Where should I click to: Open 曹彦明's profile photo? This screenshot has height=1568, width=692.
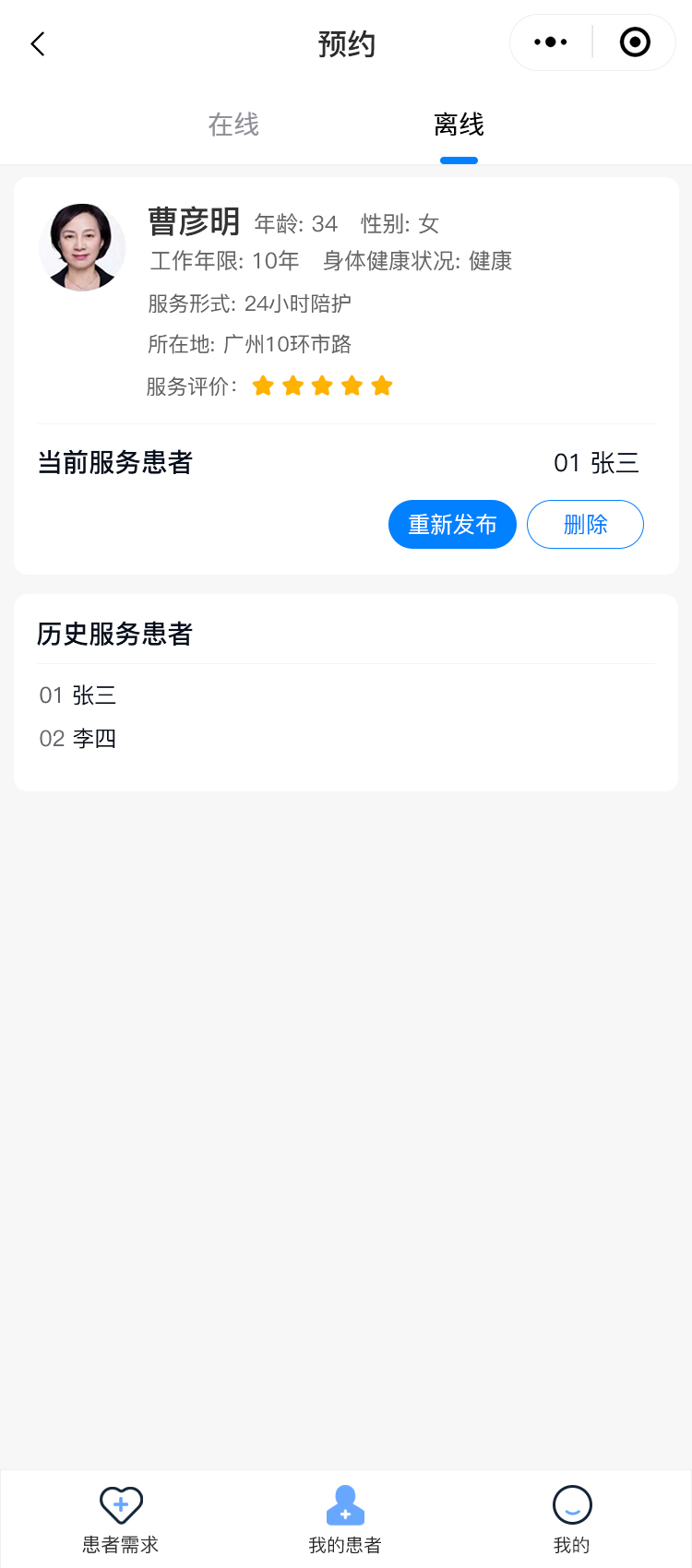(x=82, y=247)
